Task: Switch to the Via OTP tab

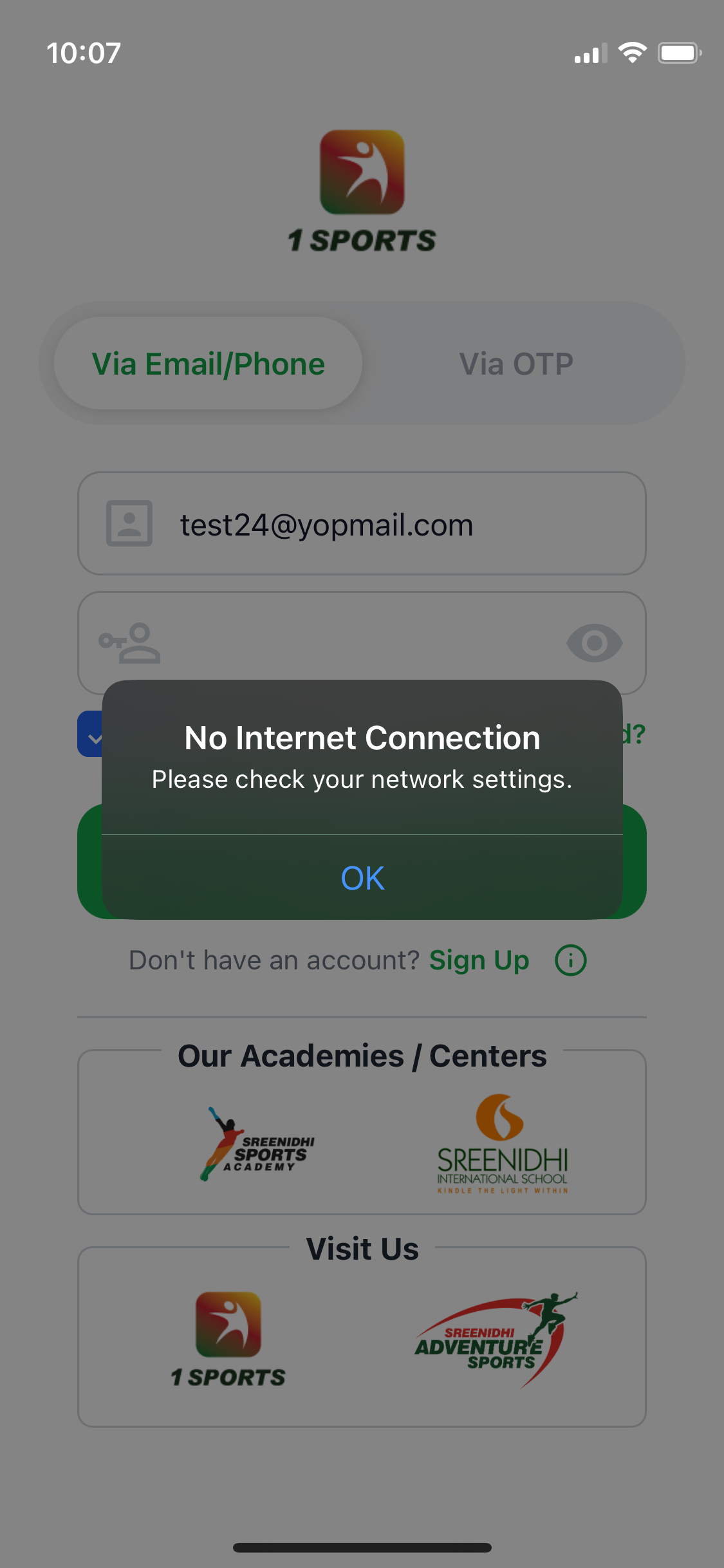Action: [515, 364]
